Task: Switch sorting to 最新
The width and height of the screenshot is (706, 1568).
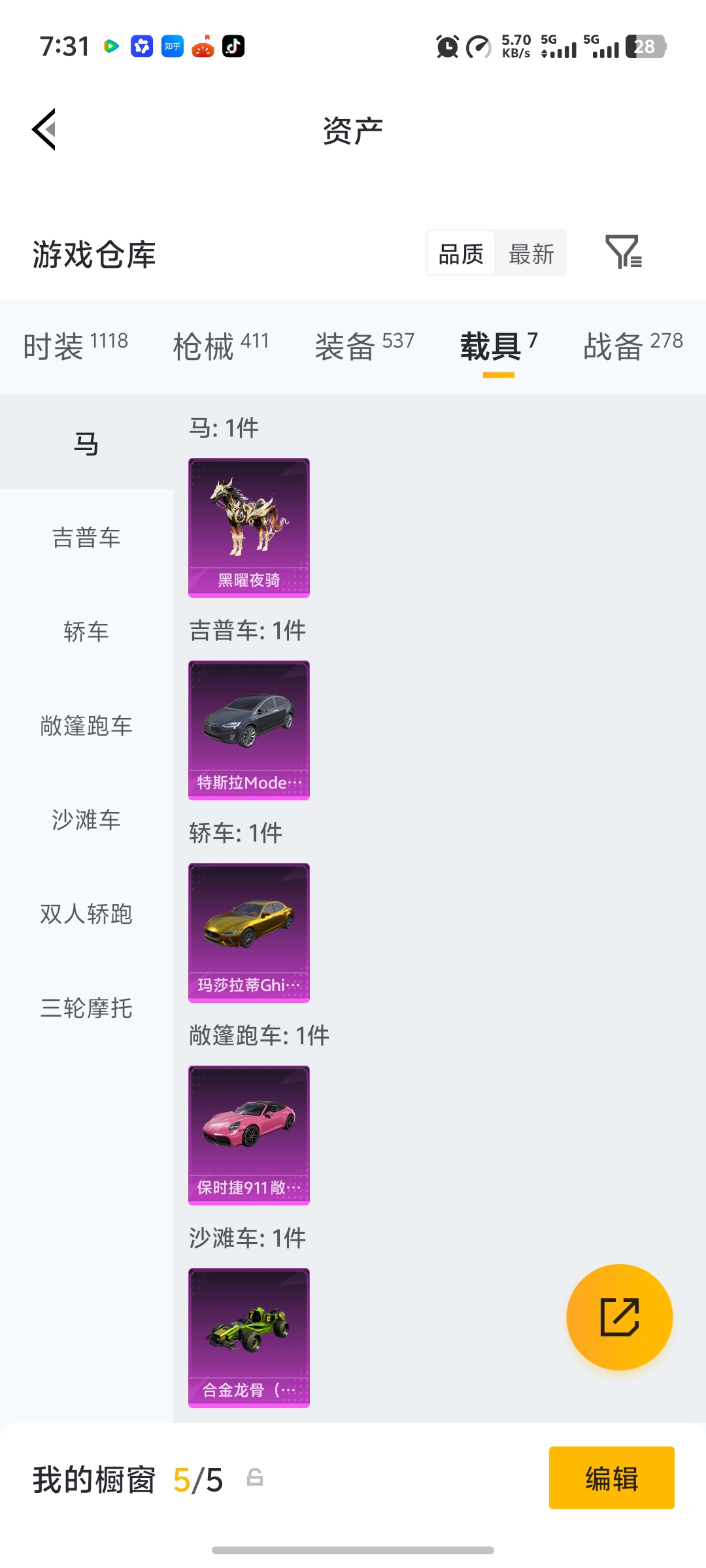Action: coord(531,253)
